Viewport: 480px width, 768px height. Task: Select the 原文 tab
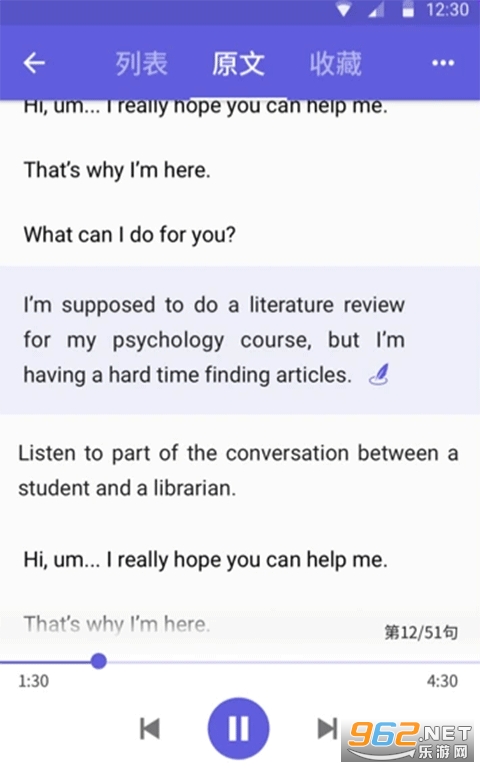238,63
